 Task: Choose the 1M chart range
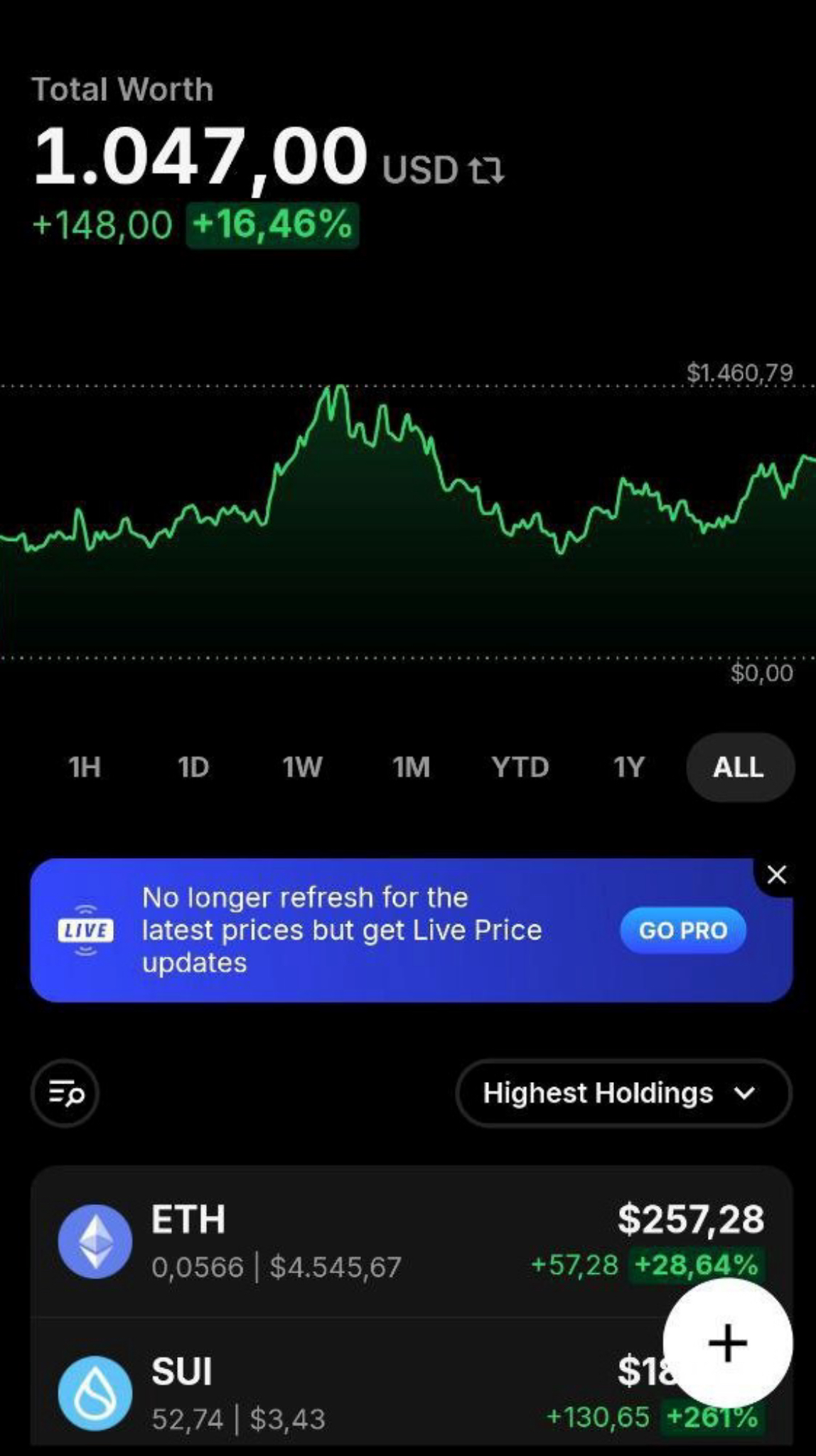(x=411, y=767)
